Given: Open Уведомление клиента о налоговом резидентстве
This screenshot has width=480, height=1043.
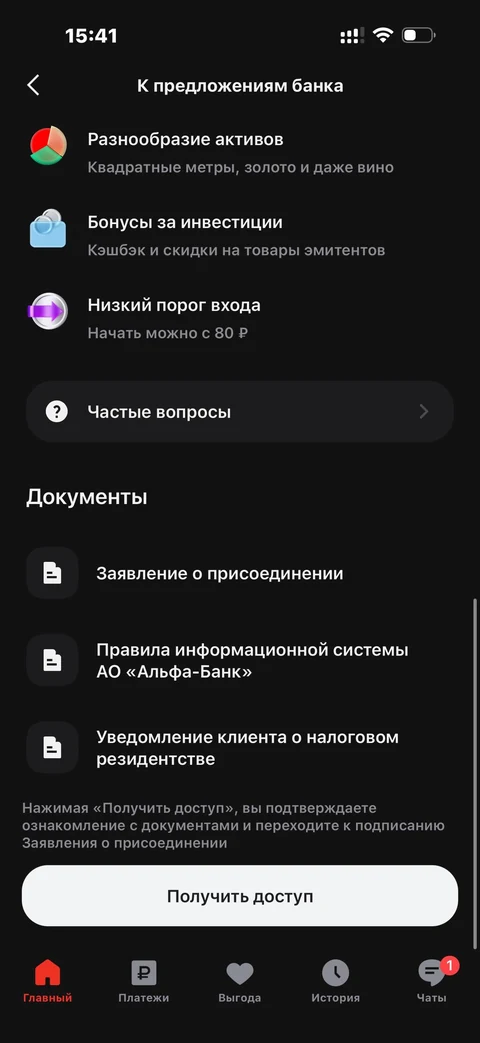Looking at the screenshot, I should [239, 748].
